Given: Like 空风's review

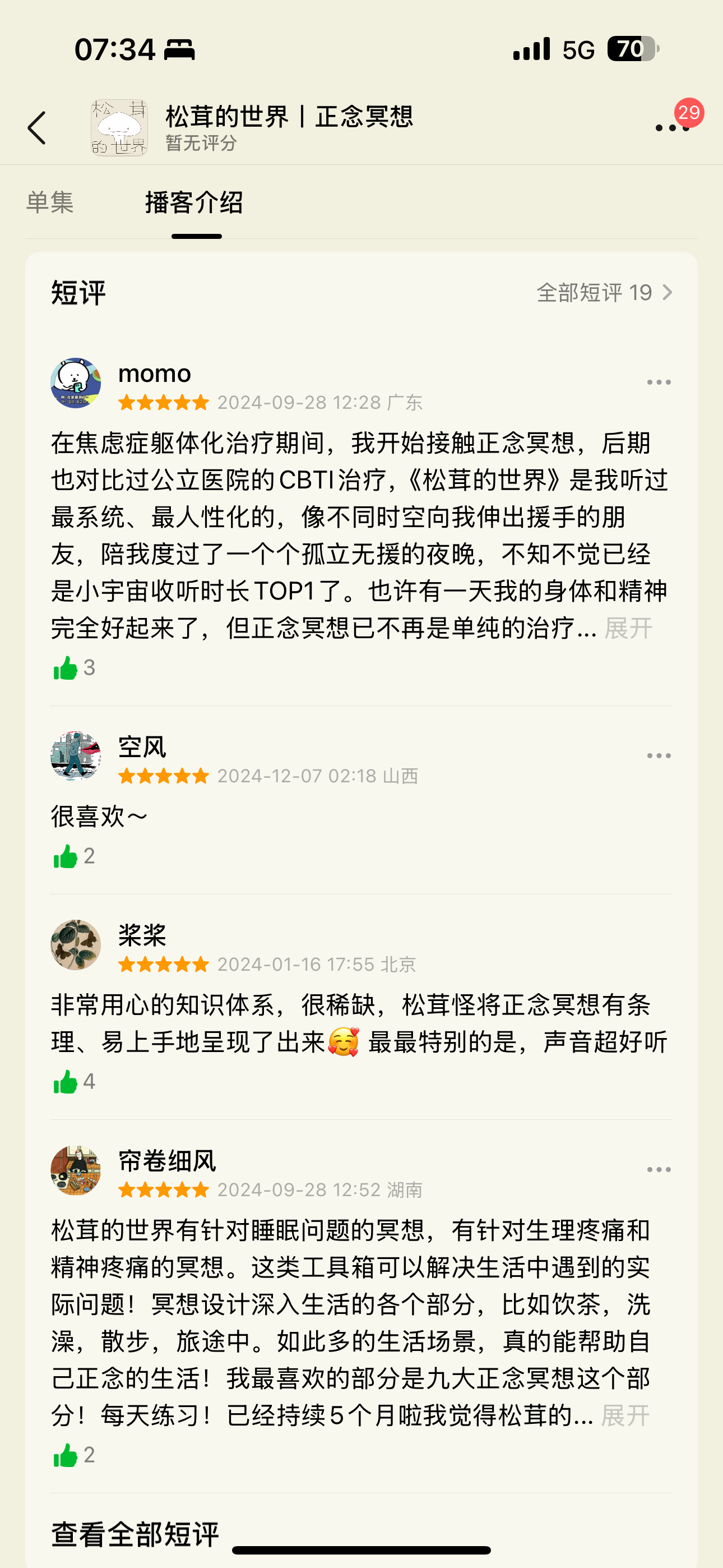Looking at the screenshot, I should click(x=66, y=856).
